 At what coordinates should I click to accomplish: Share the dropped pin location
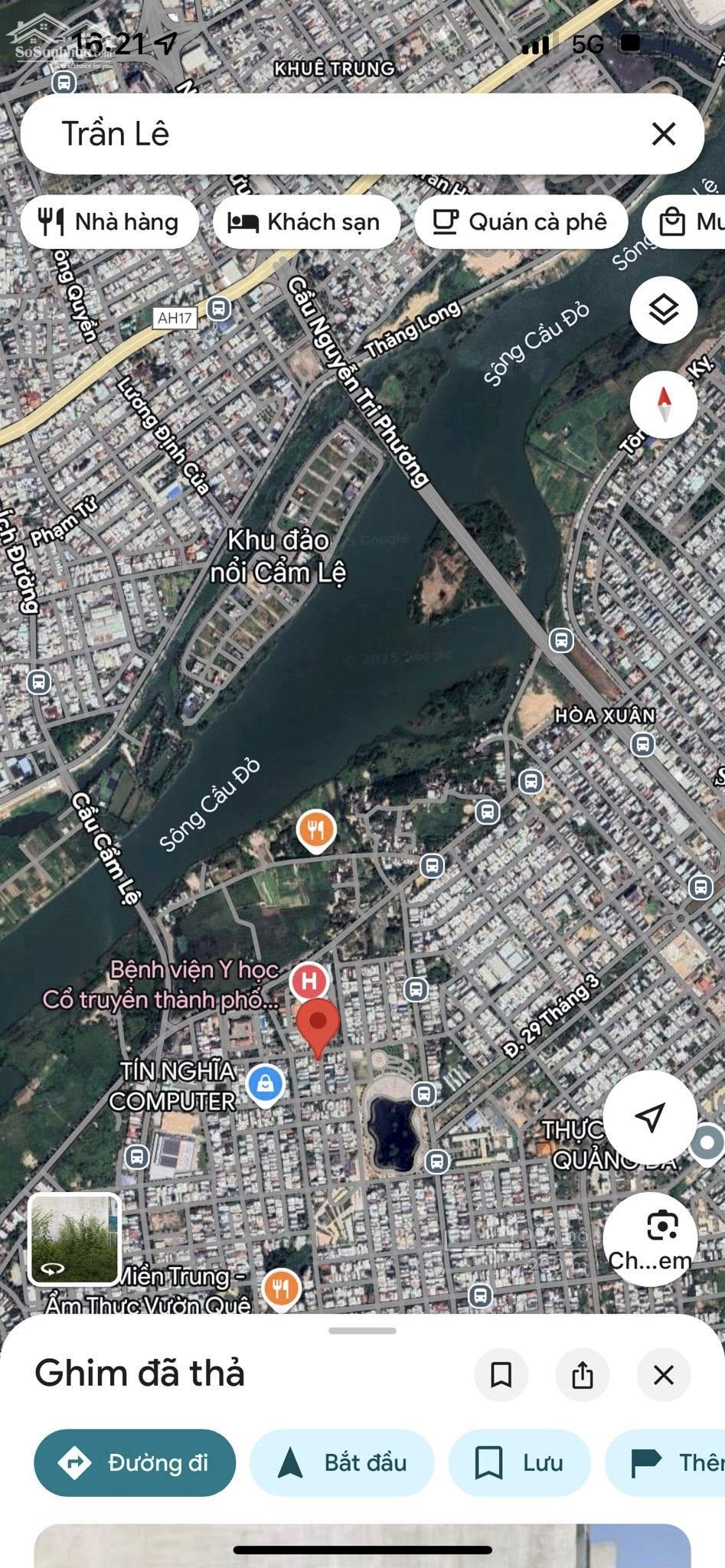583,1375
